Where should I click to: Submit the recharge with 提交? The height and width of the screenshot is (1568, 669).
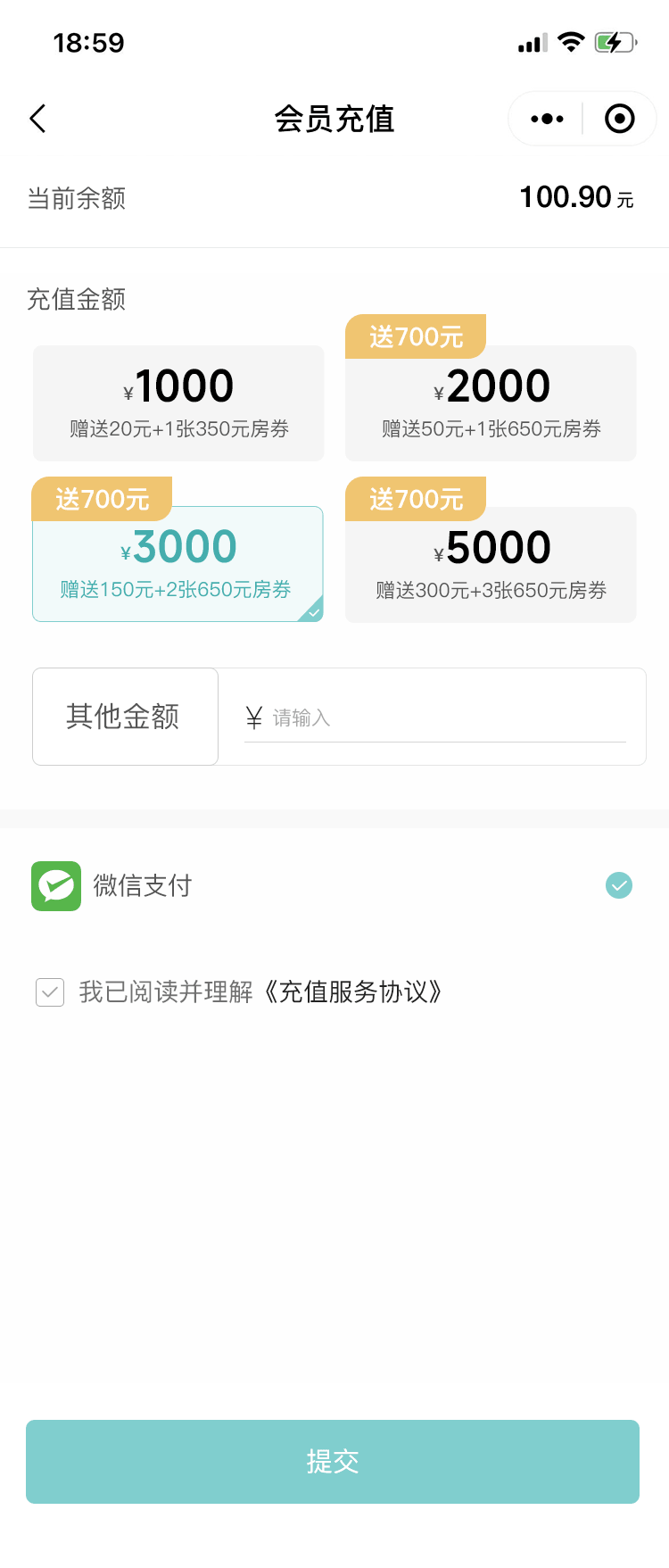click(333, 1462)
